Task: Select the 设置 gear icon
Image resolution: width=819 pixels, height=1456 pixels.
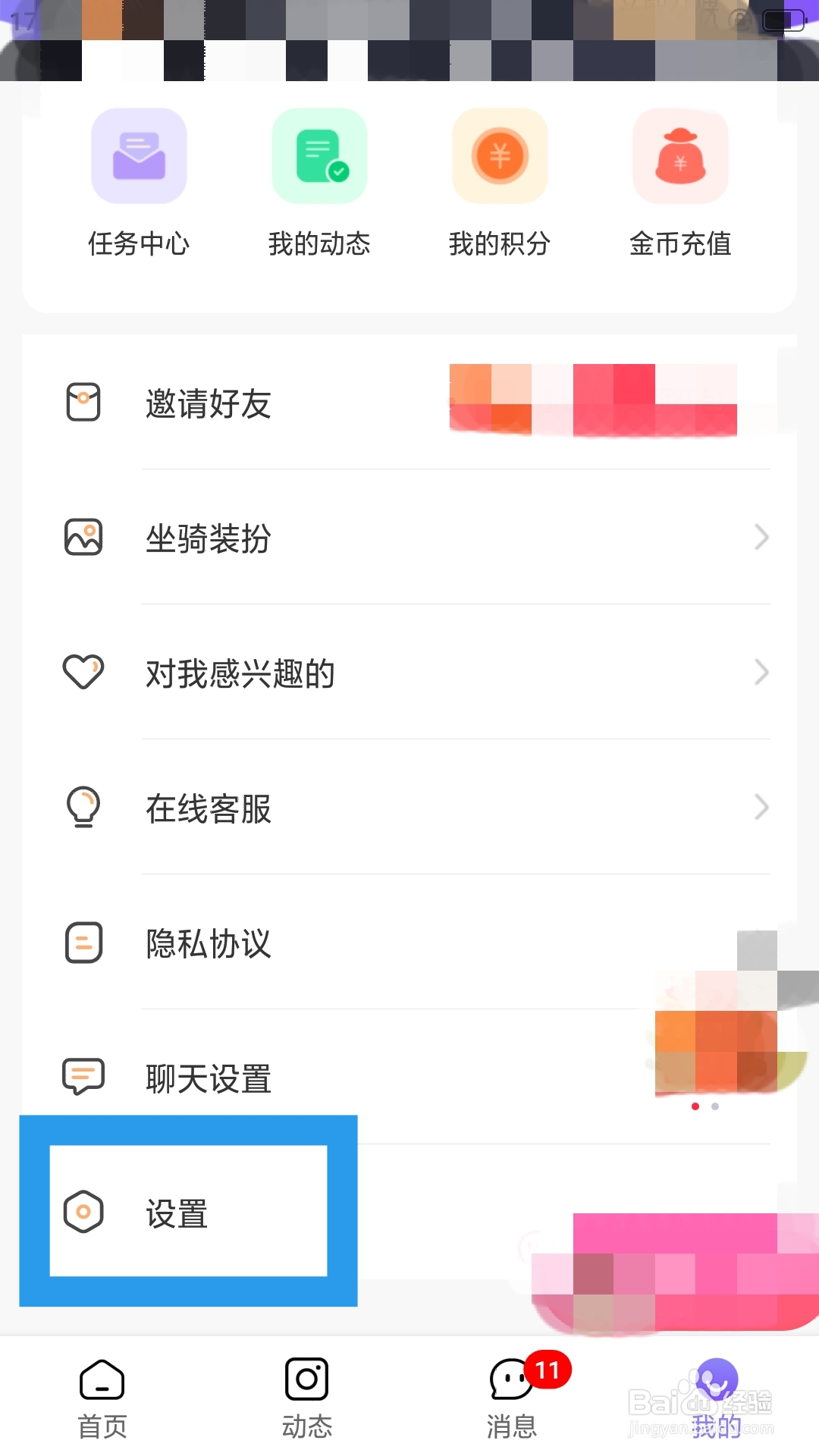Action: click(x=83, y=1213)
